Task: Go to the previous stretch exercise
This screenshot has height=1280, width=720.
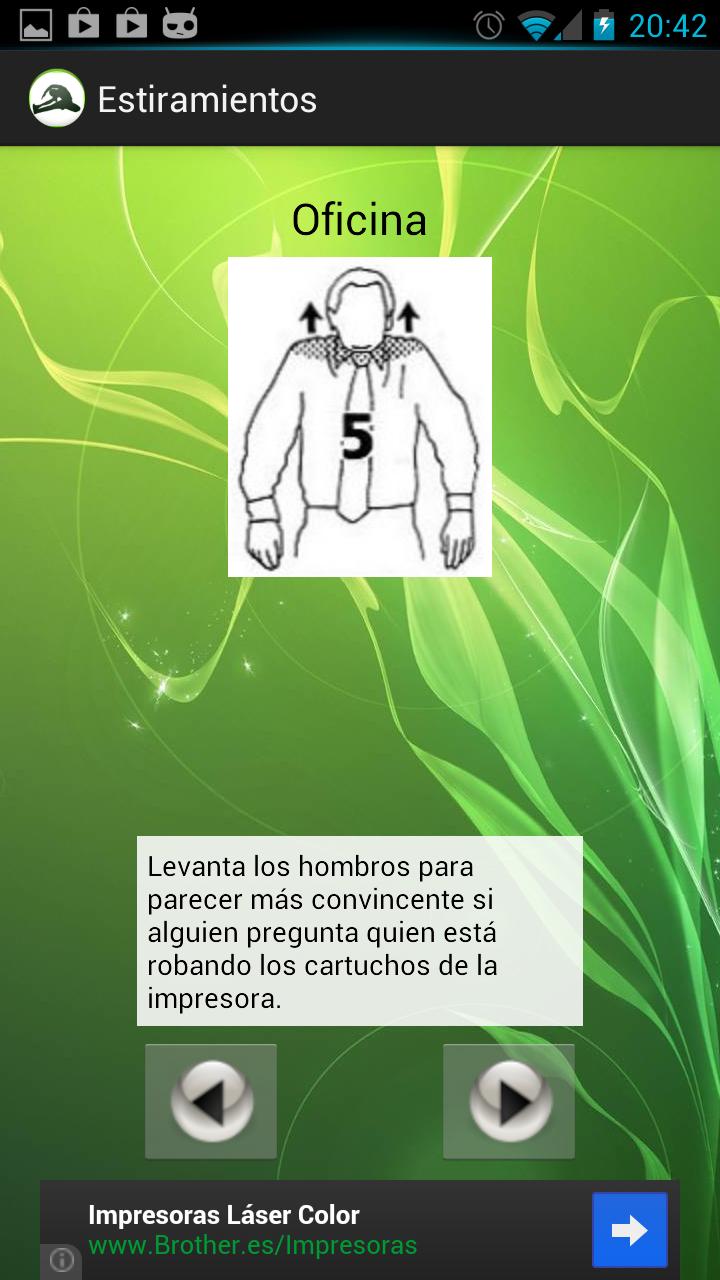Action: click(211, 1101)
